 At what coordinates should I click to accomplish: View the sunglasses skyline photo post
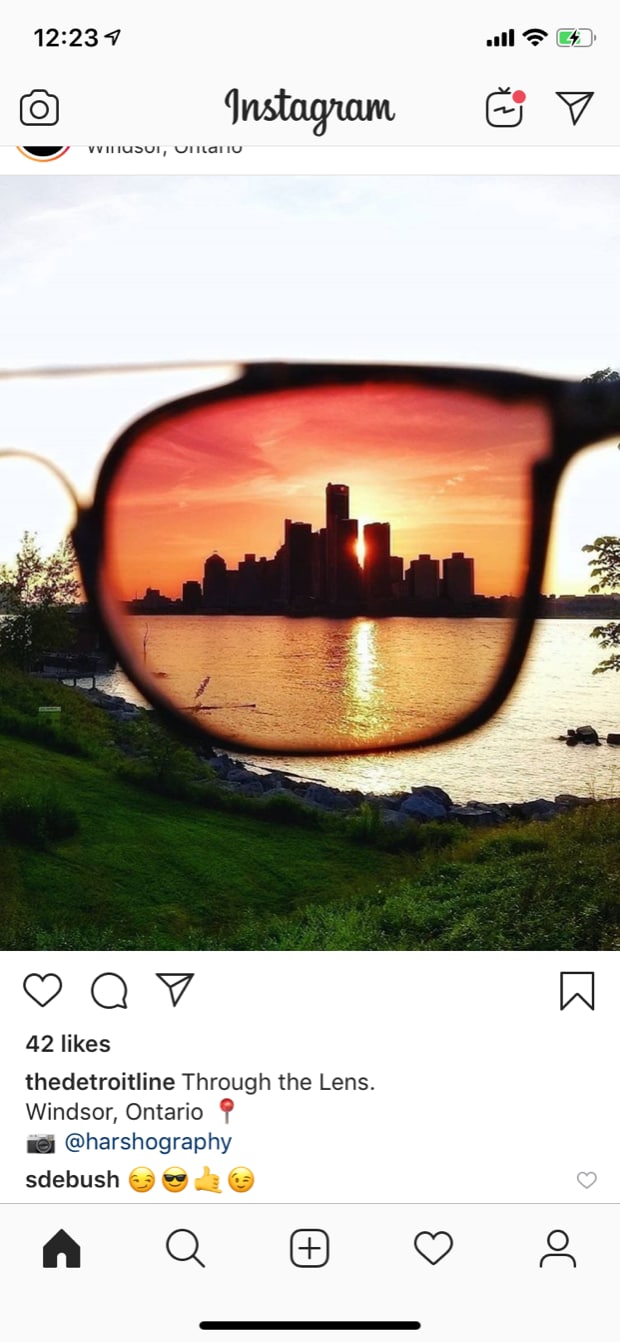click(x=310, y=562)
